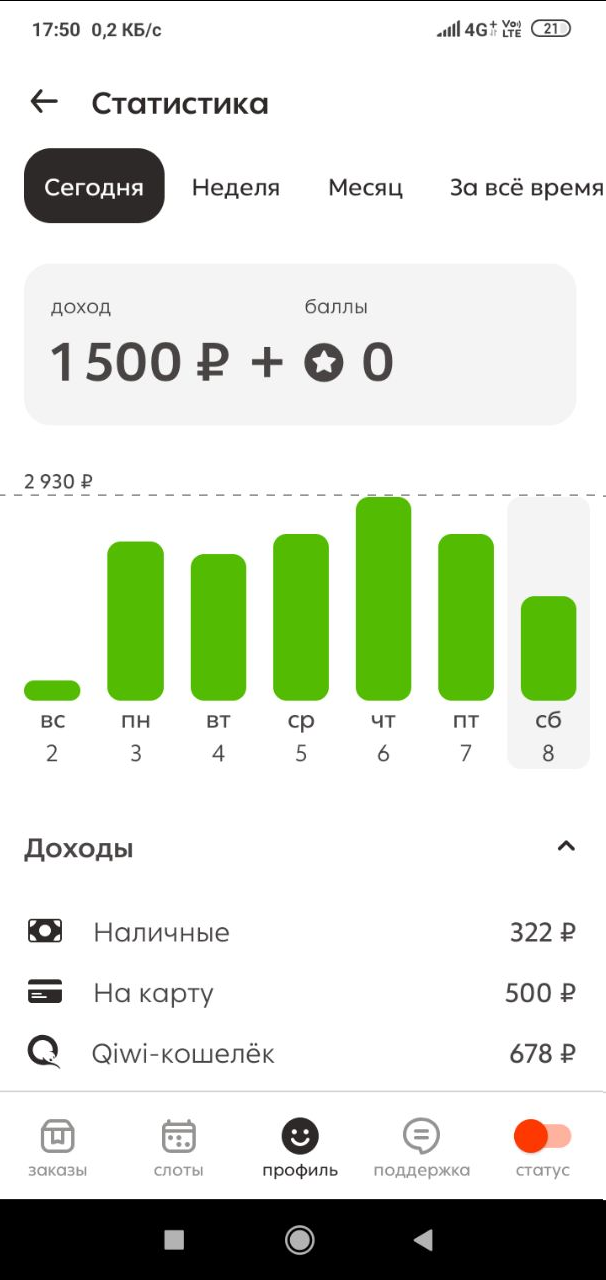Screen dimensions: 606x1280
Task: Pick the чт 6 day bar
Action: point(383,599)
